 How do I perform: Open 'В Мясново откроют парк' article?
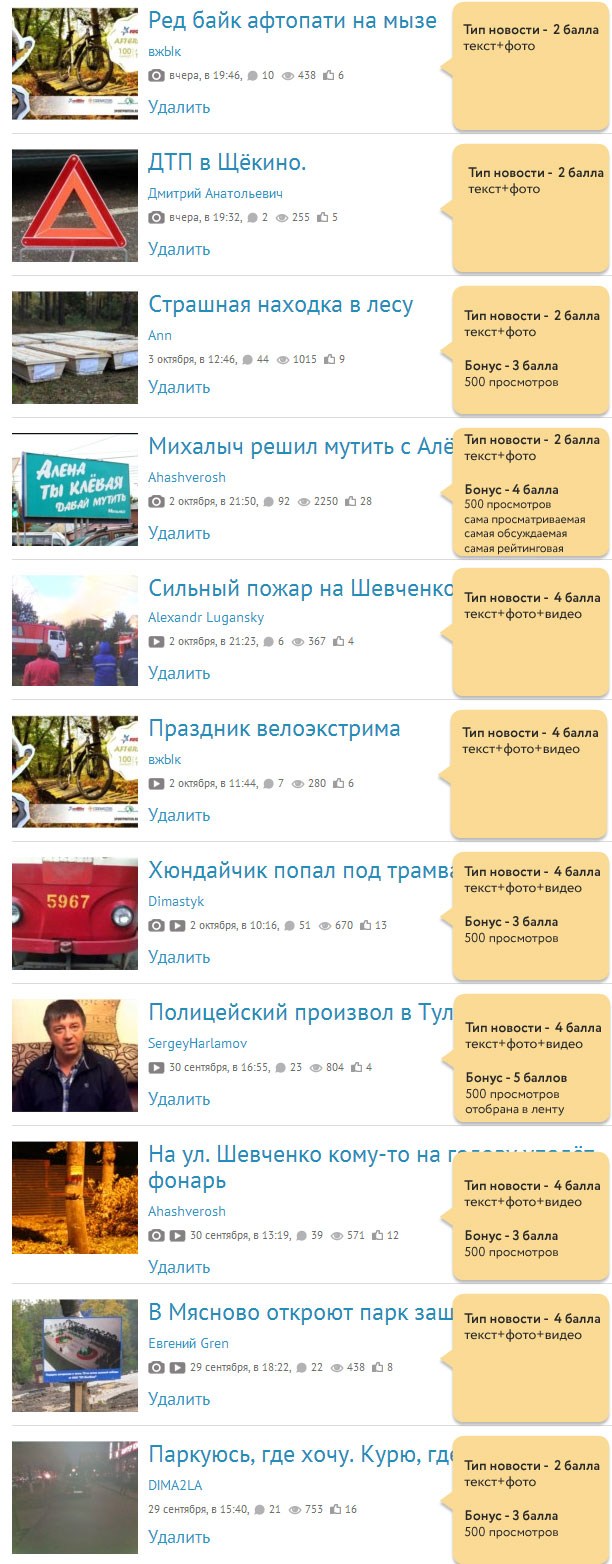click(300, 1312)
